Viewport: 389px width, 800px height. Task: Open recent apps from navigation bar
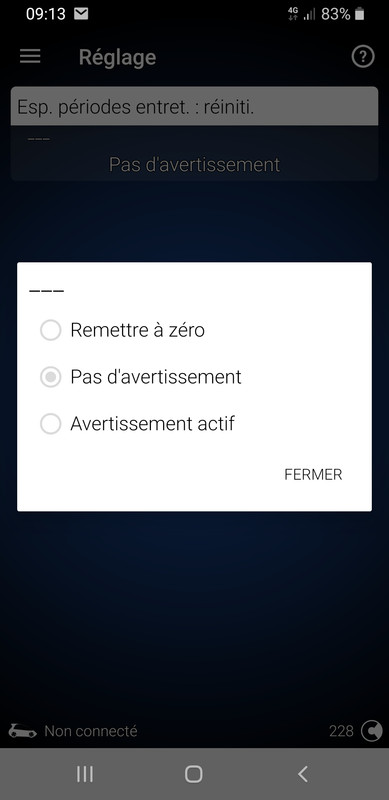point(85,774)
